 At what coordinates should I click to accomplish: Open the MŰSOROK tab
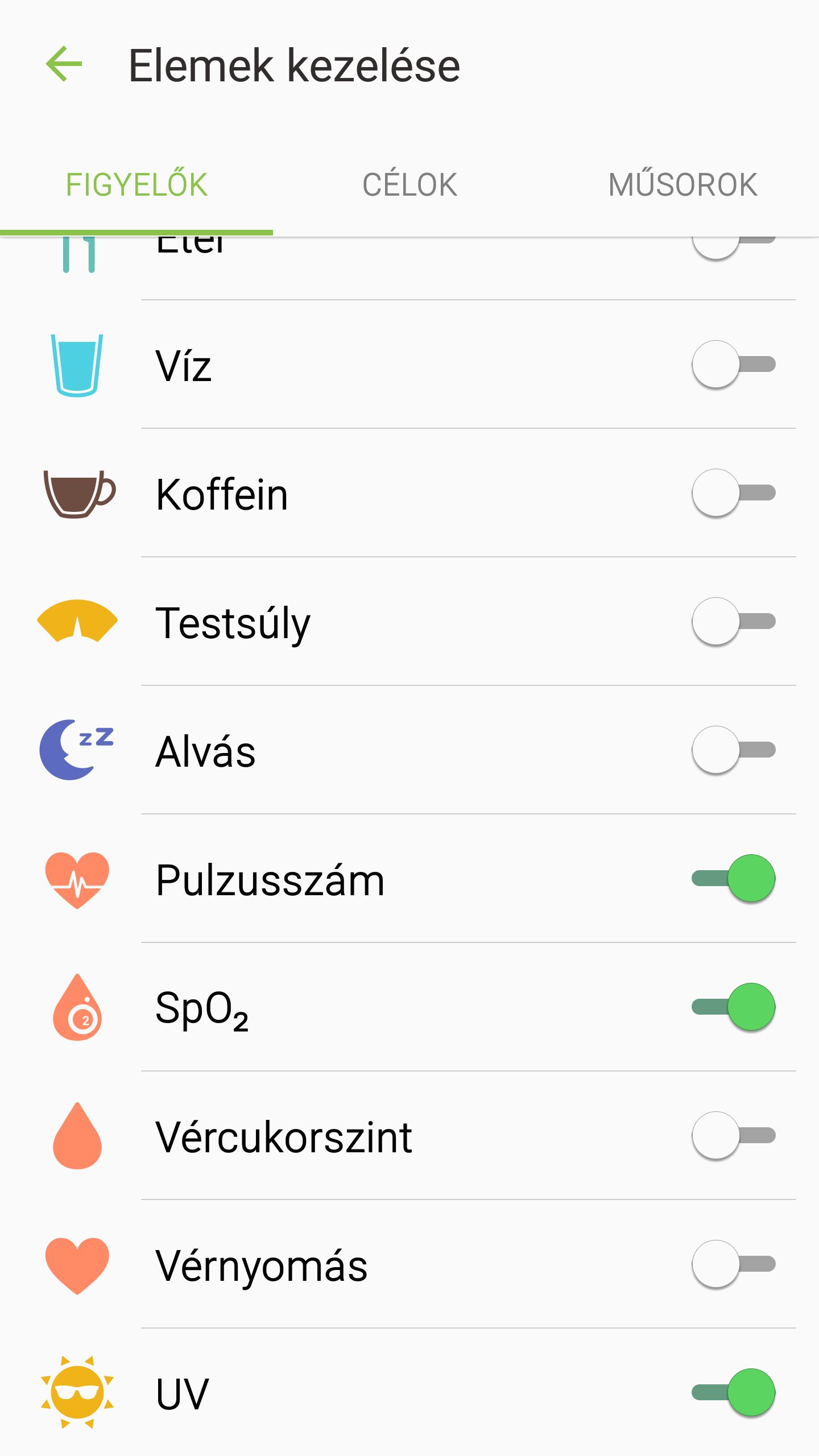point(682,185)
